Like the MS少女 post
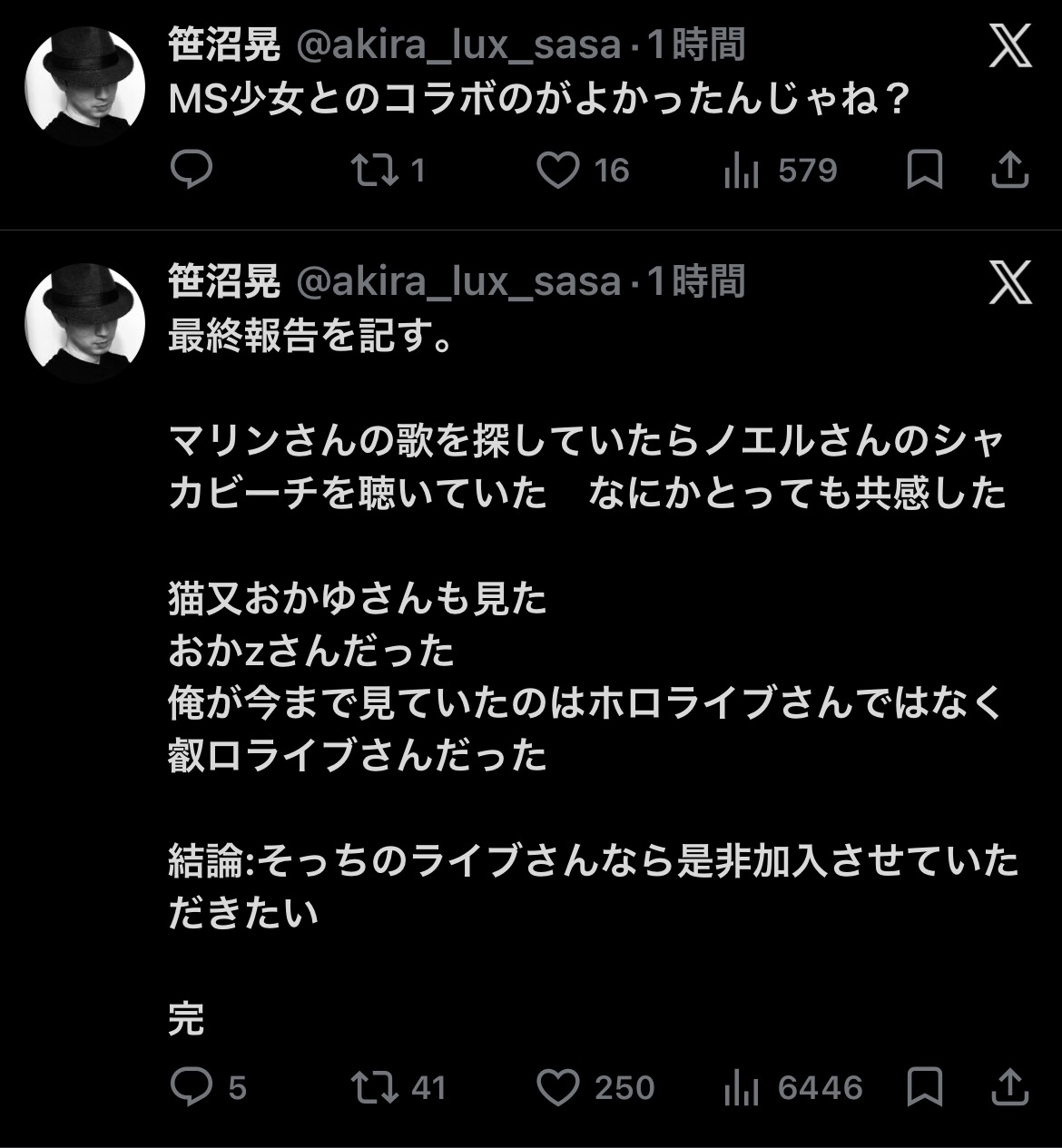1062x1148 pixels. [x=557, y=170]
